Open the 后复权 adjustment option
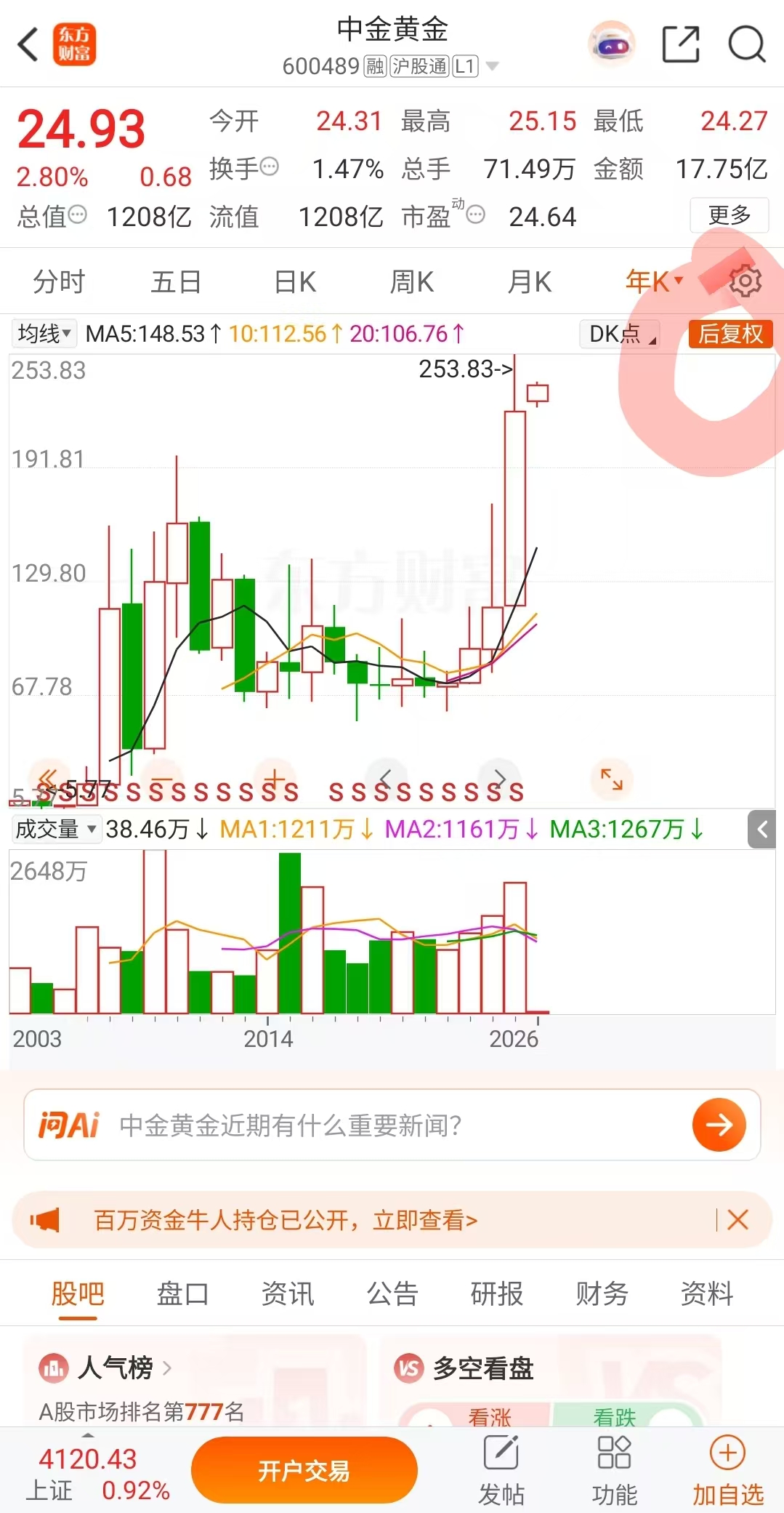 730,334
